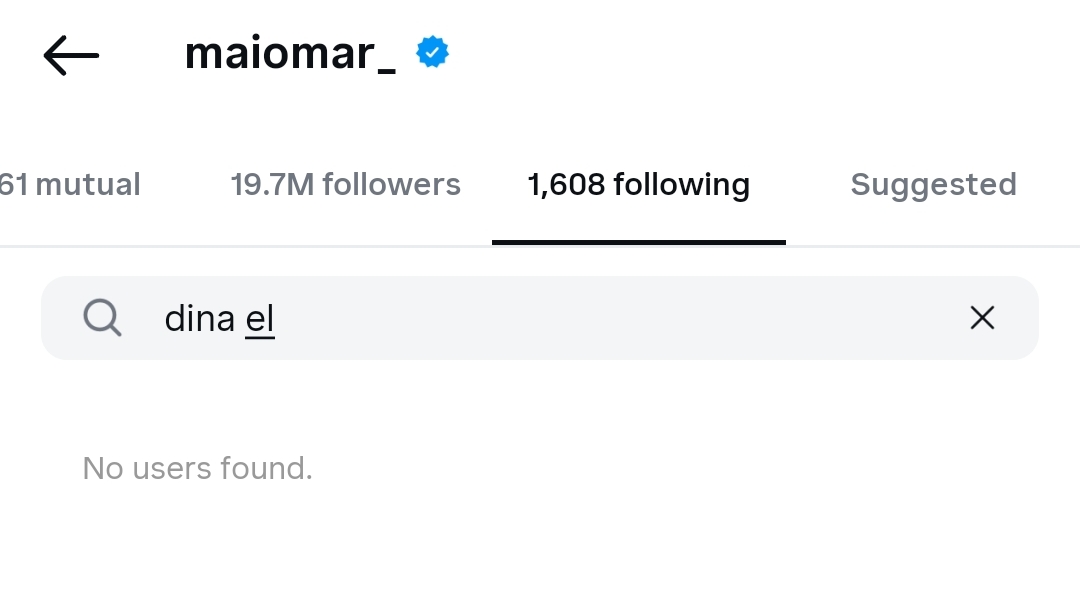Viewport: 1080px width, 610px height.
Task: Switch to the Suggested tab
Action: (933, 185)
